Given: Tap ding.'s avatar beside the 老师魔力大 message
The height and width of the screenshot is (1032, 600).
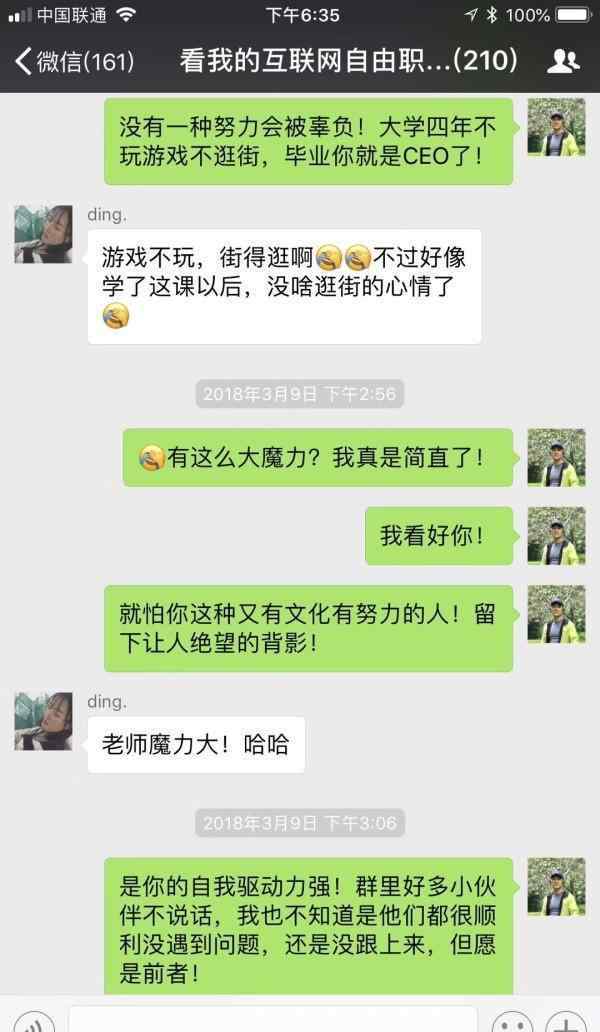Looking at the screenshot, I should point(43,721).
